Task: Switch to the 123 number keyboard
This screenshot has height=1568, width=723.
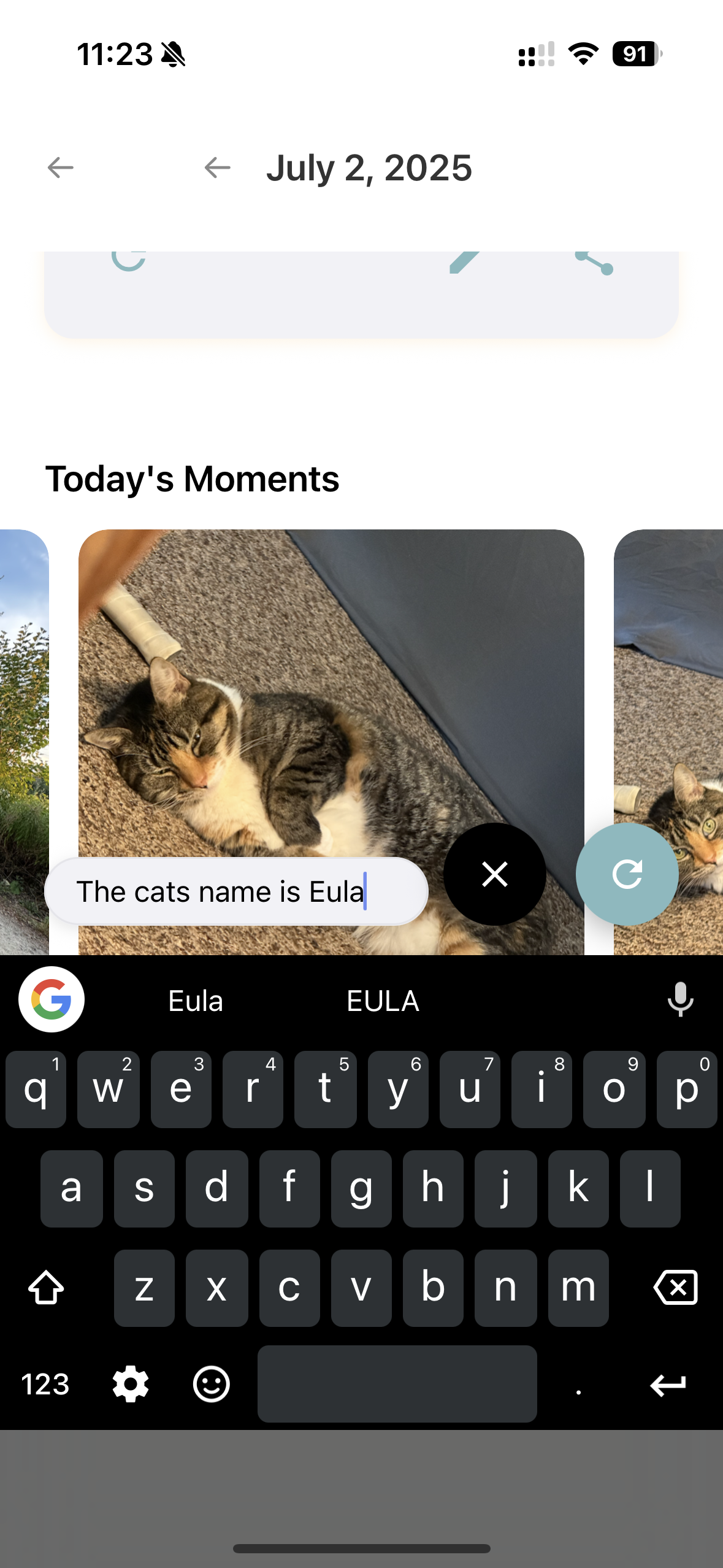Action: (45, 1384)
